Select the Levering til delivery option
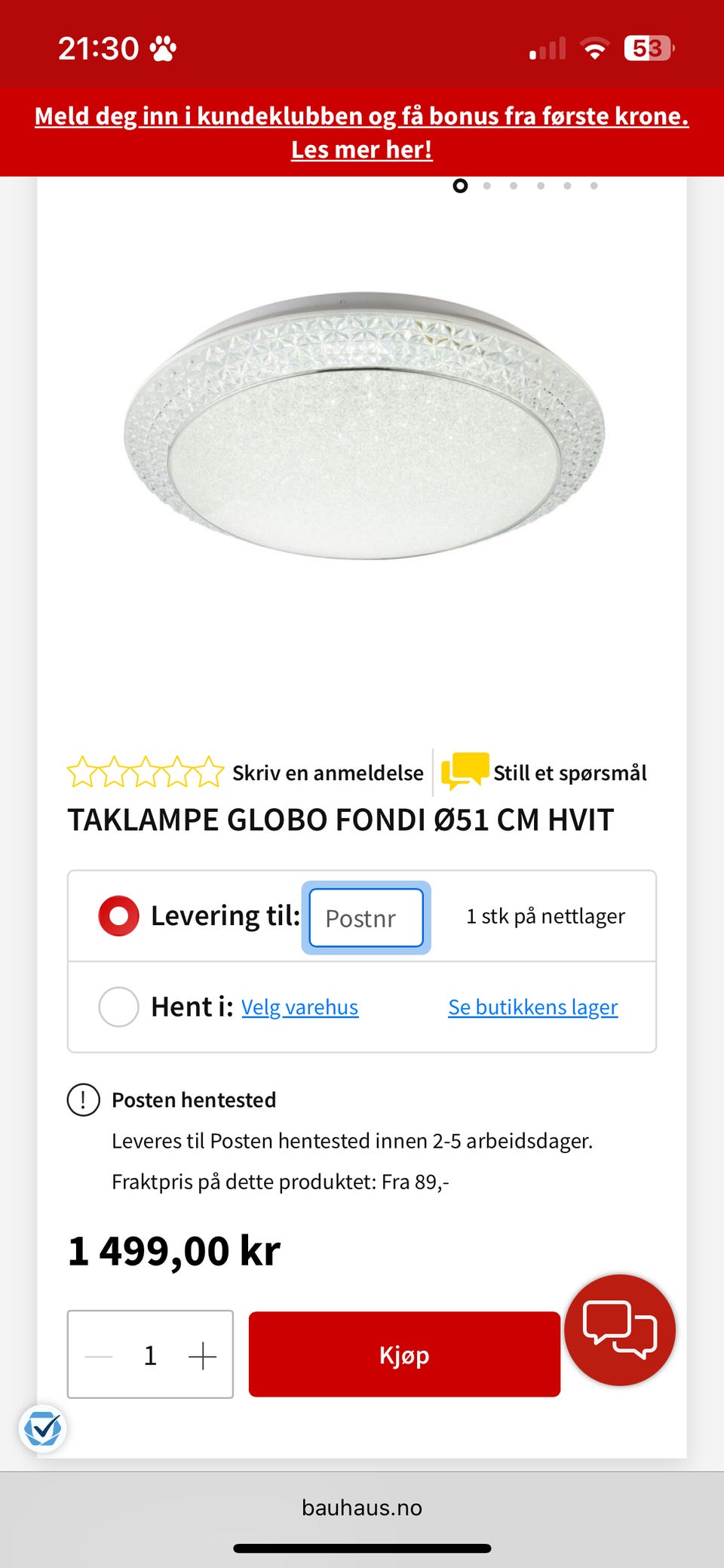Image resolution: width=724 pixels, height=1568 pixels. (117, 915)
